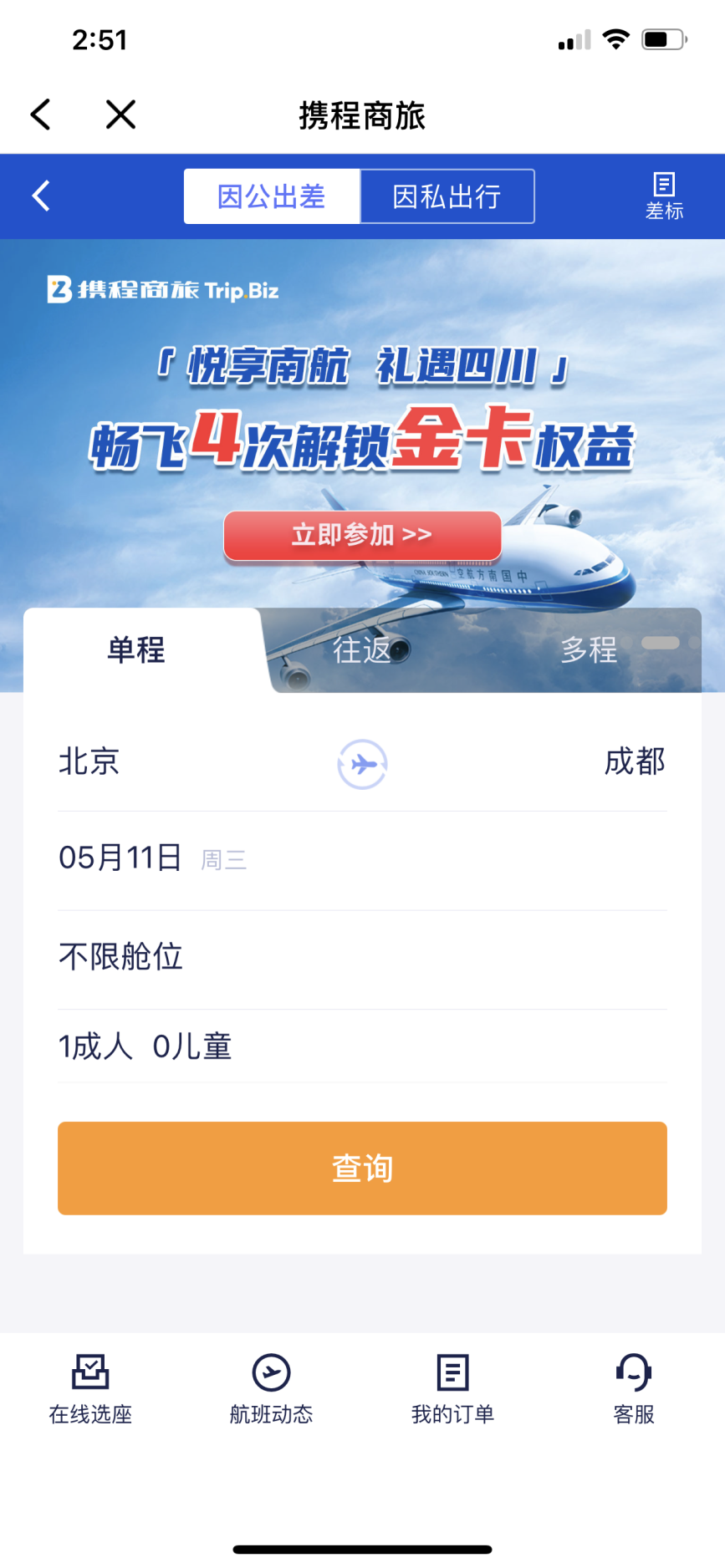Tap the 查询 search button
Screen dimensions: 725x1568
coord(362,1168)
